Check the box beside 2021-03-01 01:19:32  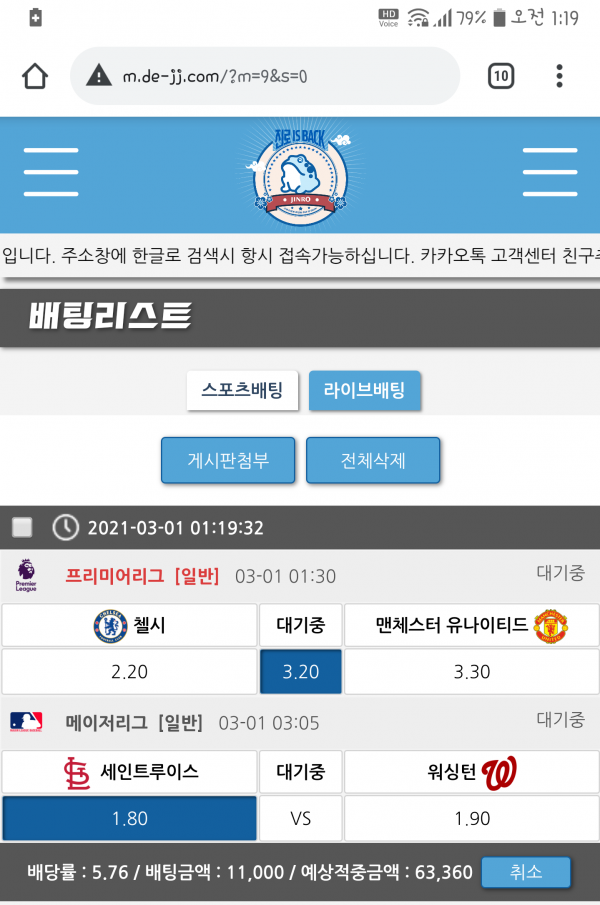click(x=22, y=527)
